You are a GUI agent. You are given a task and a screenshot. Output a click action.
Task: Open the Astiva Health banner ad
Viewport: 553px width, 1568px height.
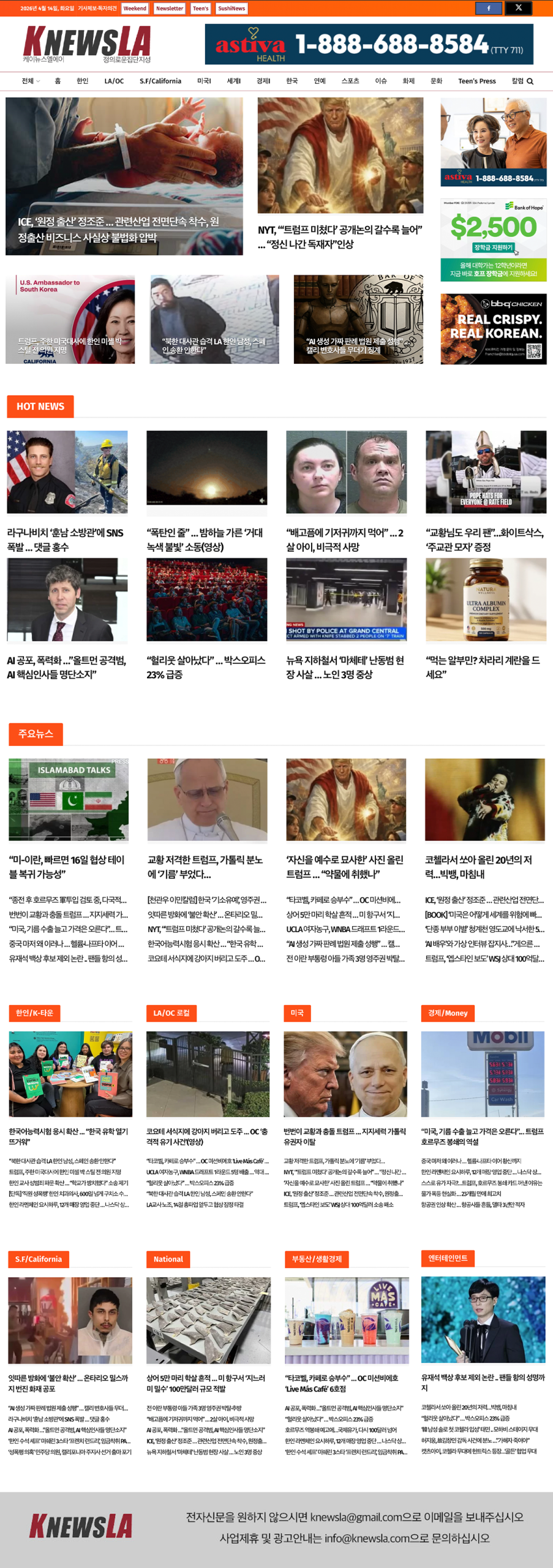point(369,45)
